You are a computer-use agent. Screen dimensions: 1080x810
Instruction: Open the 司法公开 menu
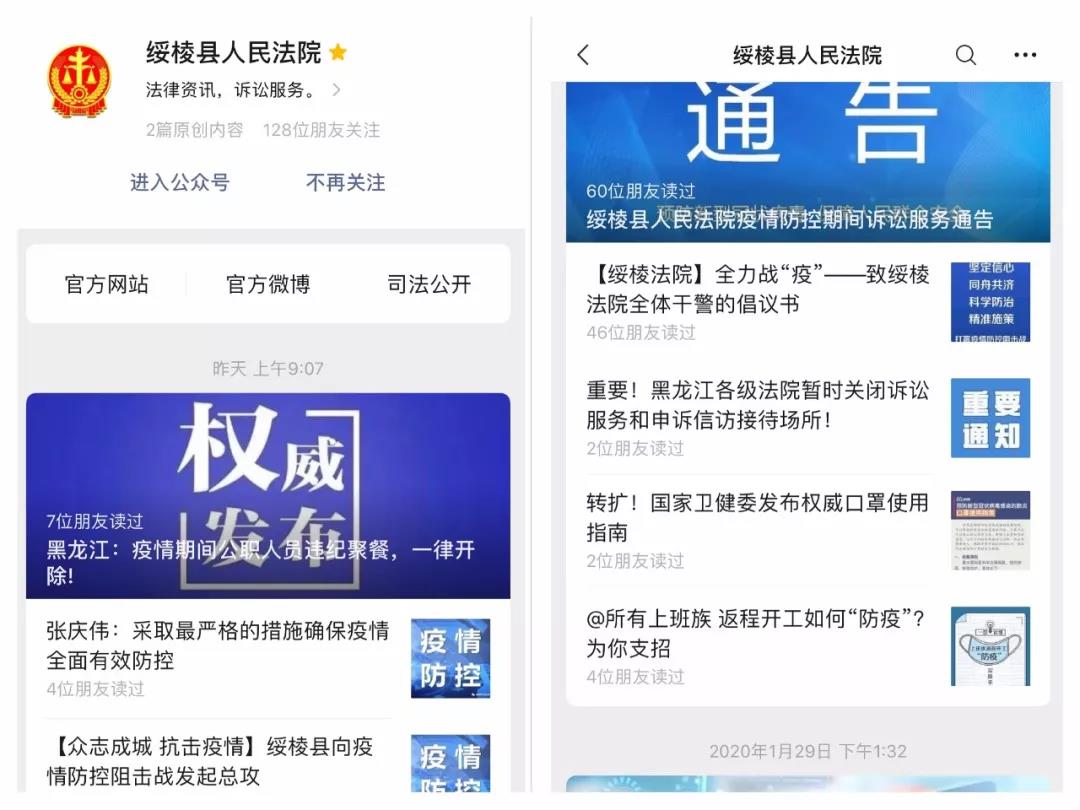pyautogui.click(x=429, y=284)
